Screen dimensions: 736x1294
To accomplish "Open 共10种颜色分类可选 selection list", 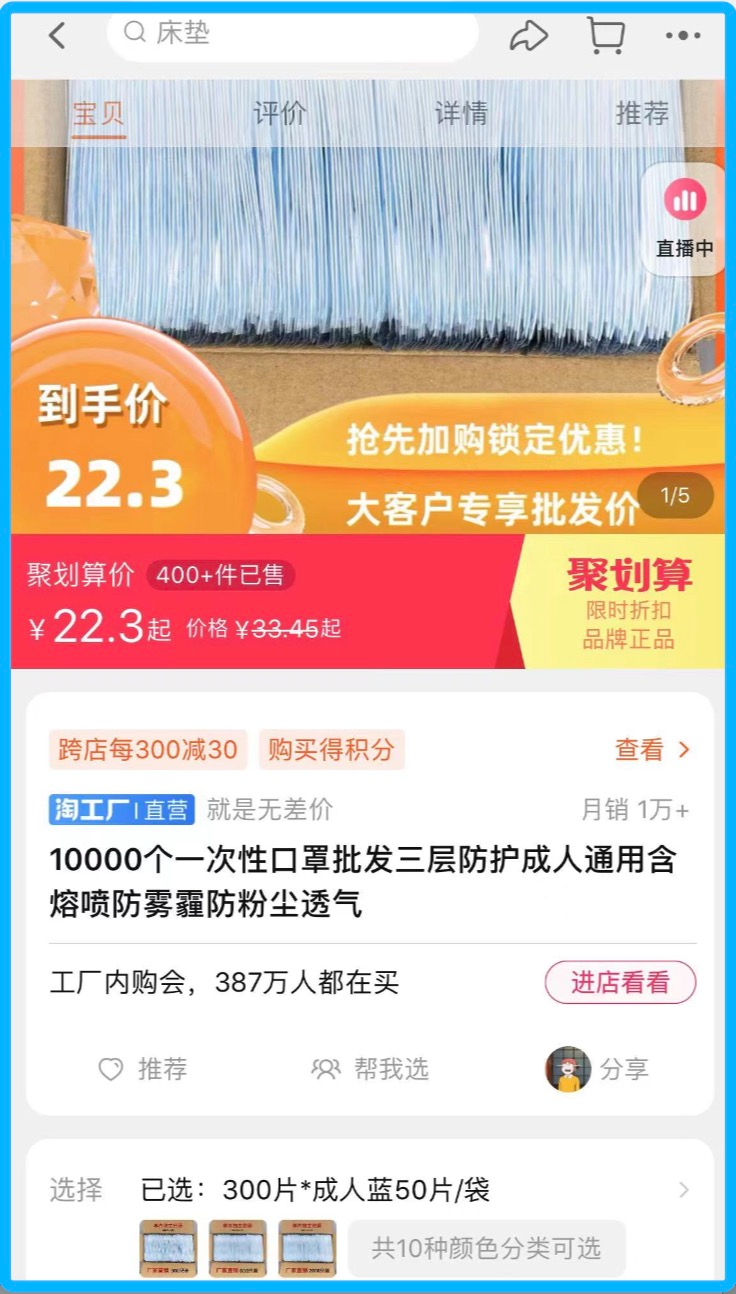I will [x=489, y=1247].
